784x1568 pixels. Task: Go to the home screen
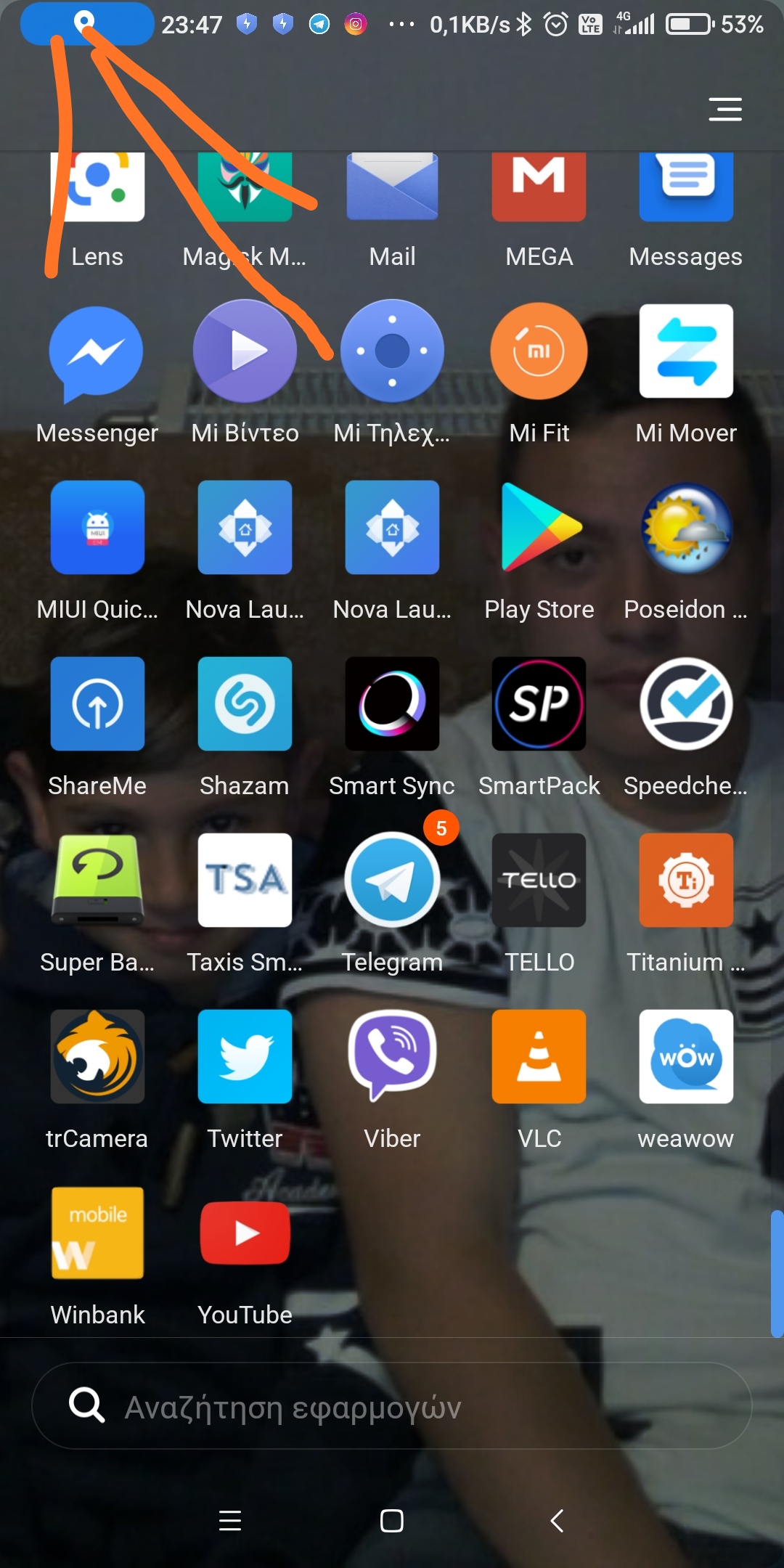click(x=392, y=1520)
